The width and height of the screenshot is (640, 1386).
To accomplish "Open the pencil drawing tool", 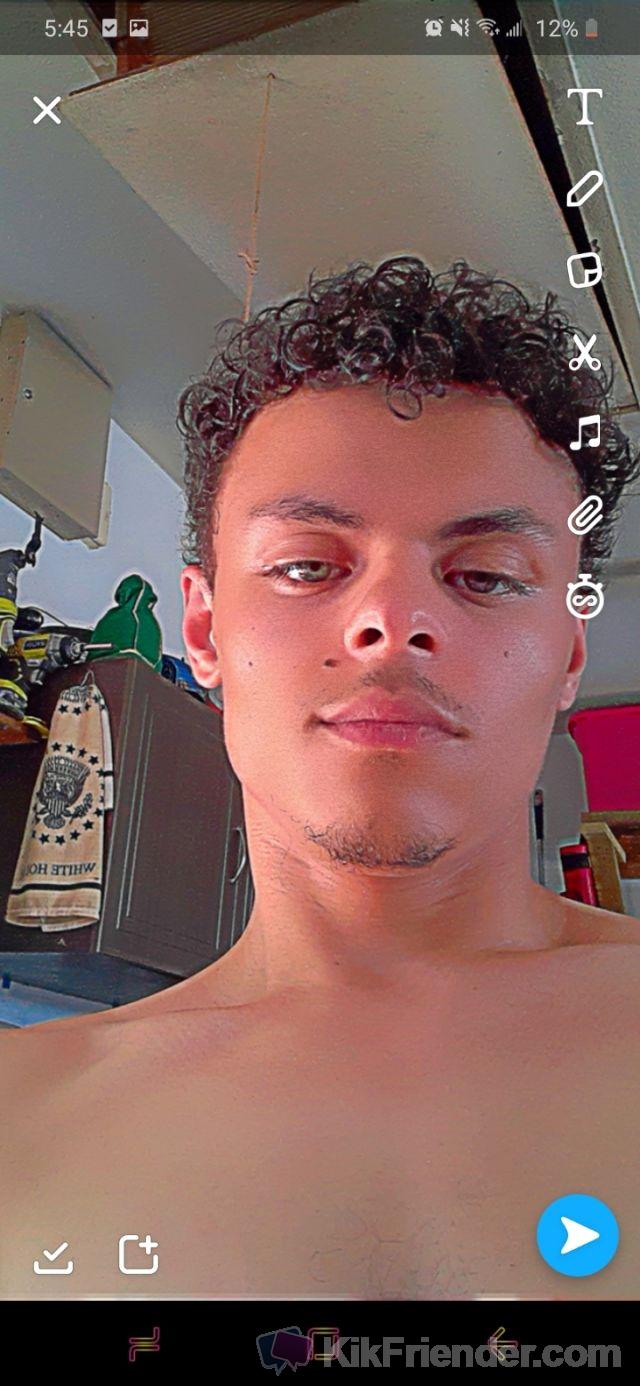I will click(x=584, y=189).
